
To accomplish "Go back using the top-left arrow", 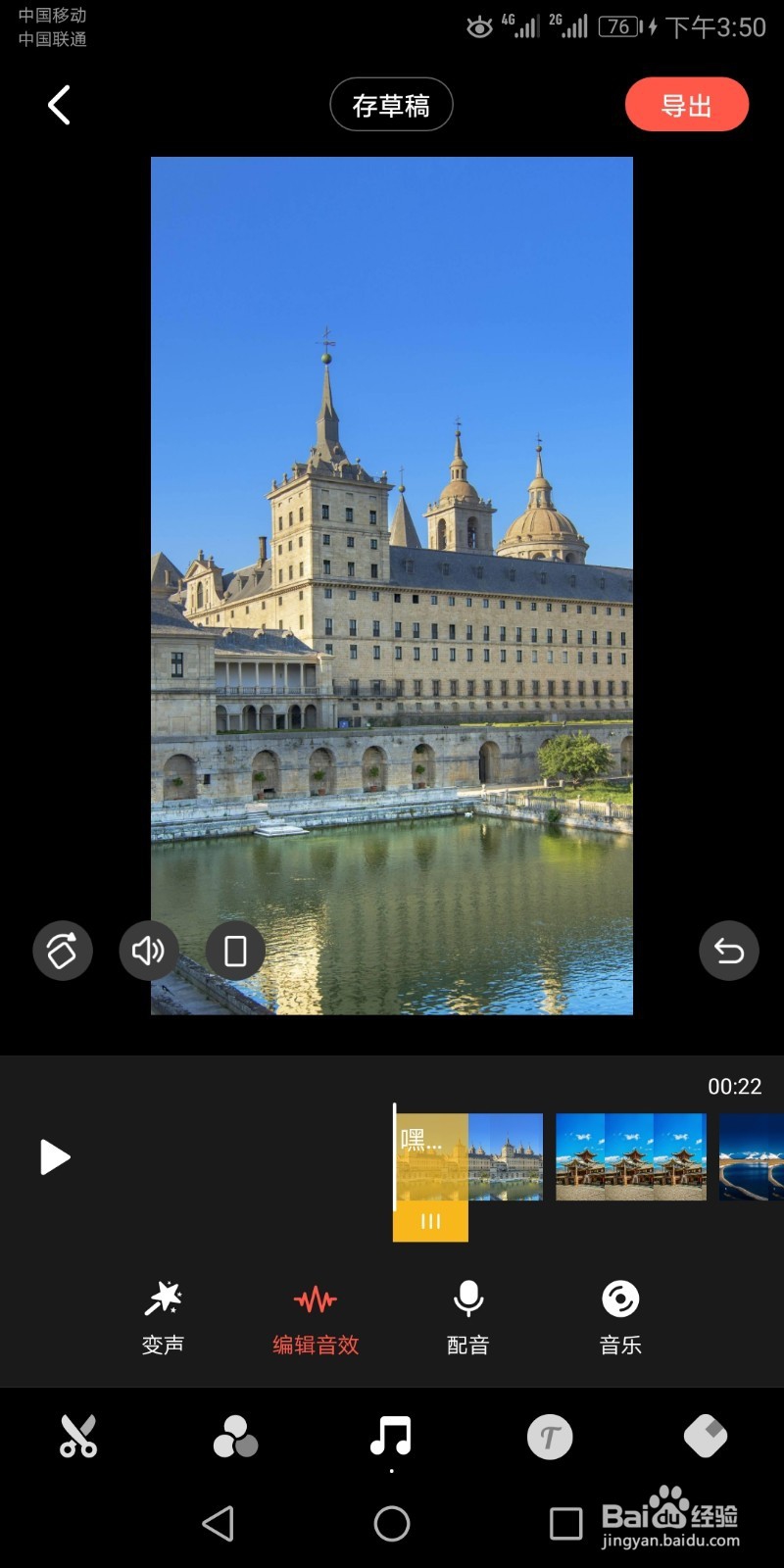I will (x=59, y=105).
